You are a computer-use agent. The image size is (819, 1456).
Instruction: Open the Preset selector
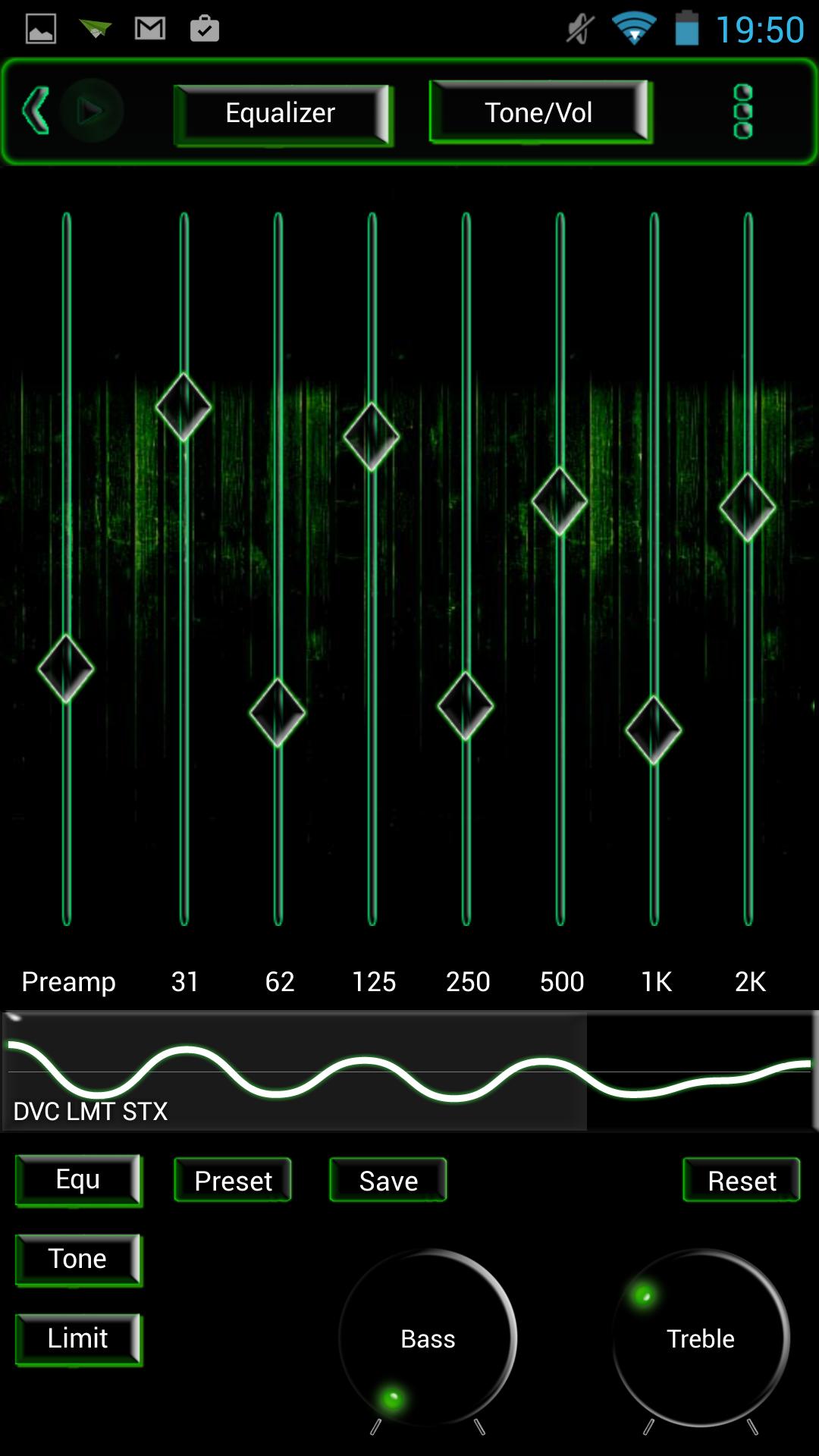click(x=232, y=1180)
